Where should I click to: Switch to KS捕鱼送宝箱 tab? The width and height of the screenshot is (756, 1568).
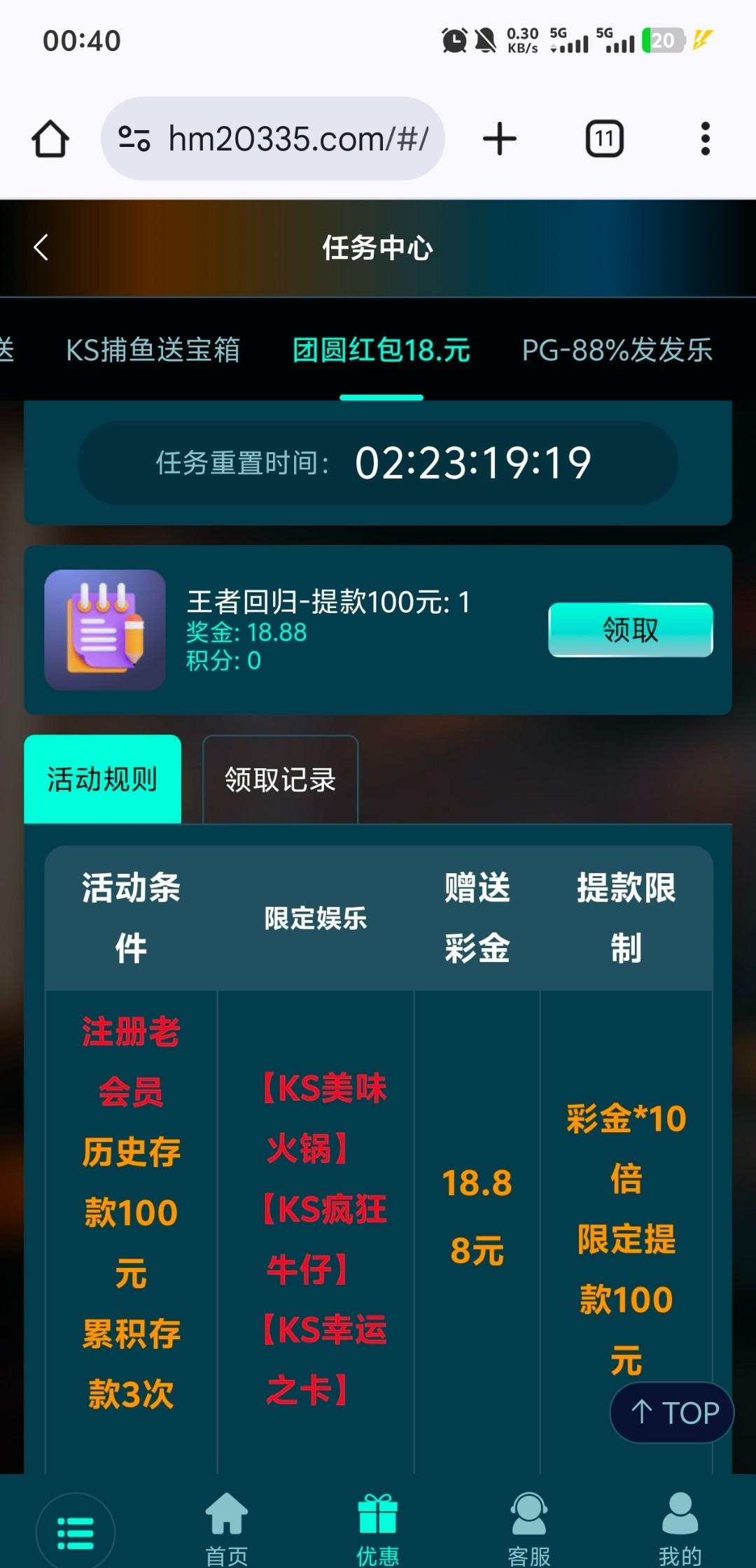point(153,350)
